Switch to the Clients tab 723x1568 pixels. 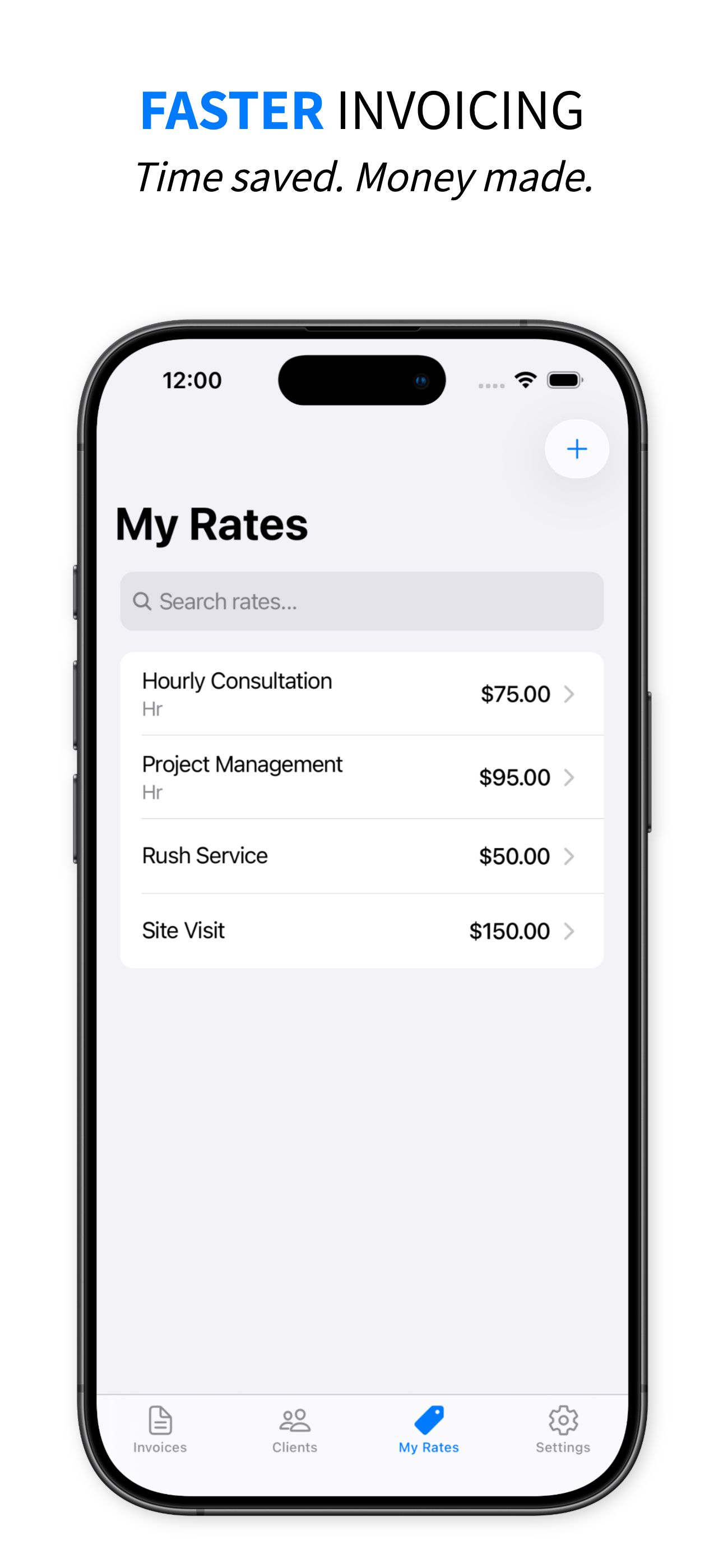coord(295,1432)
